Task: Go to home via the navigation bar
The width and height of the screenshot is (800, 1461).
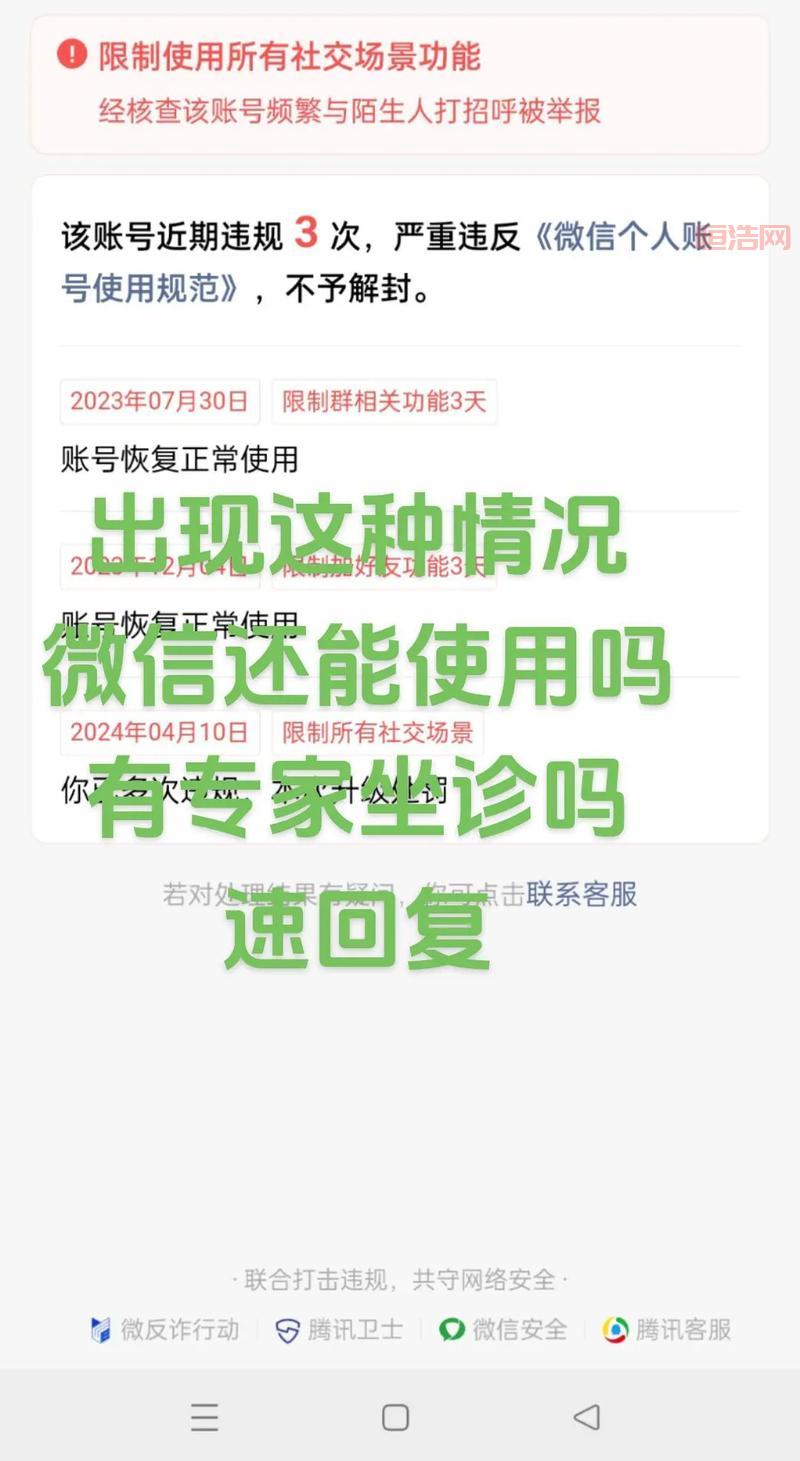Action: click(396, 1417)
